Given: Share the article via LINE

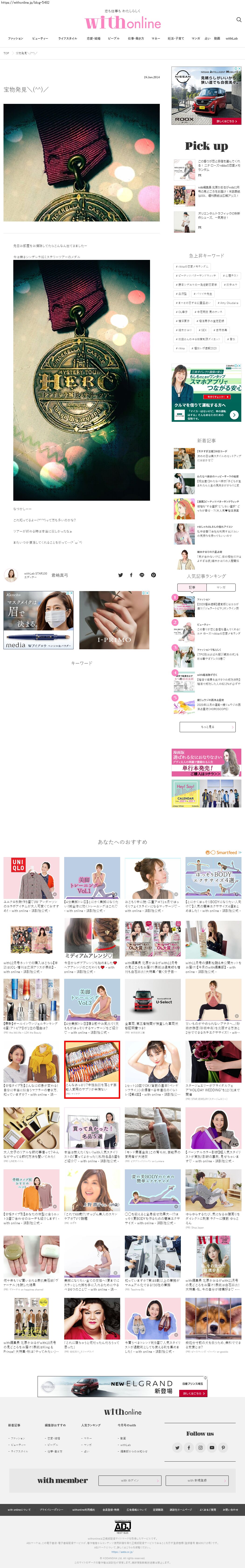Looking at the screenshot, I should tap(142, 575).
